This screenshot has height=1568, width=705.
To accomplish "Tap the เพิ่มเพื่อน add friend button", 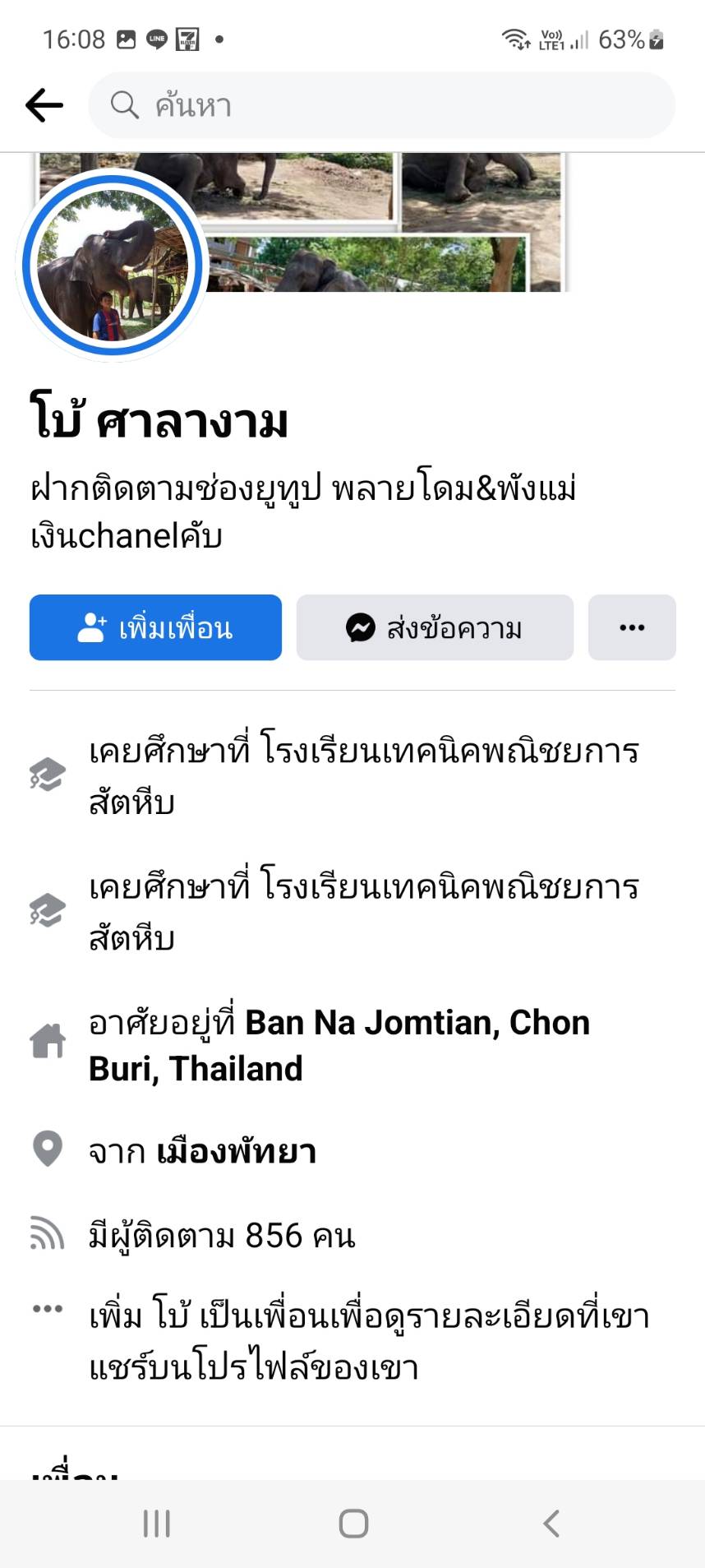I will 155,627.
